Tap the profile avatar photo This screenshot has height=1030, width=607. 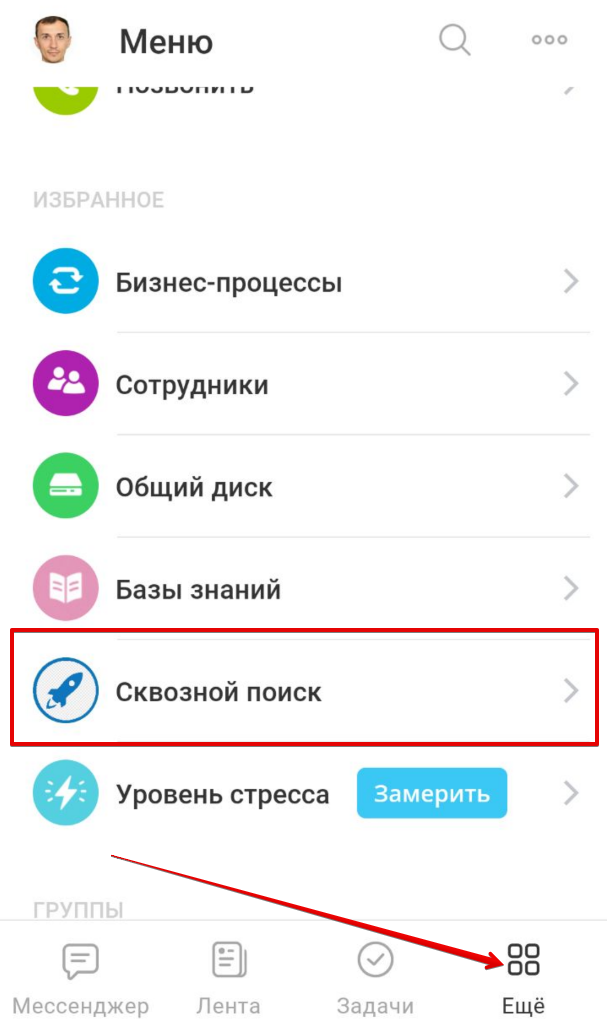coord(52,40)
